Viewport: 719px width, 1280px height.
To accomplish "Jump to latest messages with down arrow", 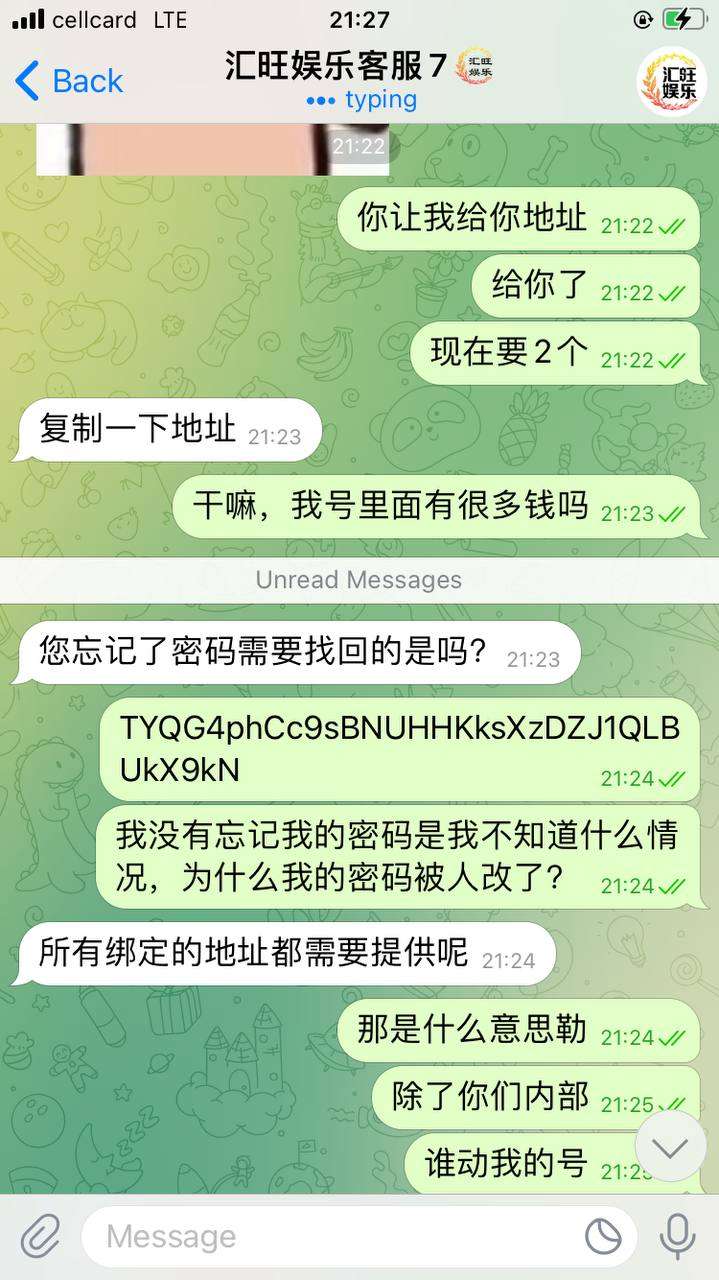I will tap(670, 1147).
